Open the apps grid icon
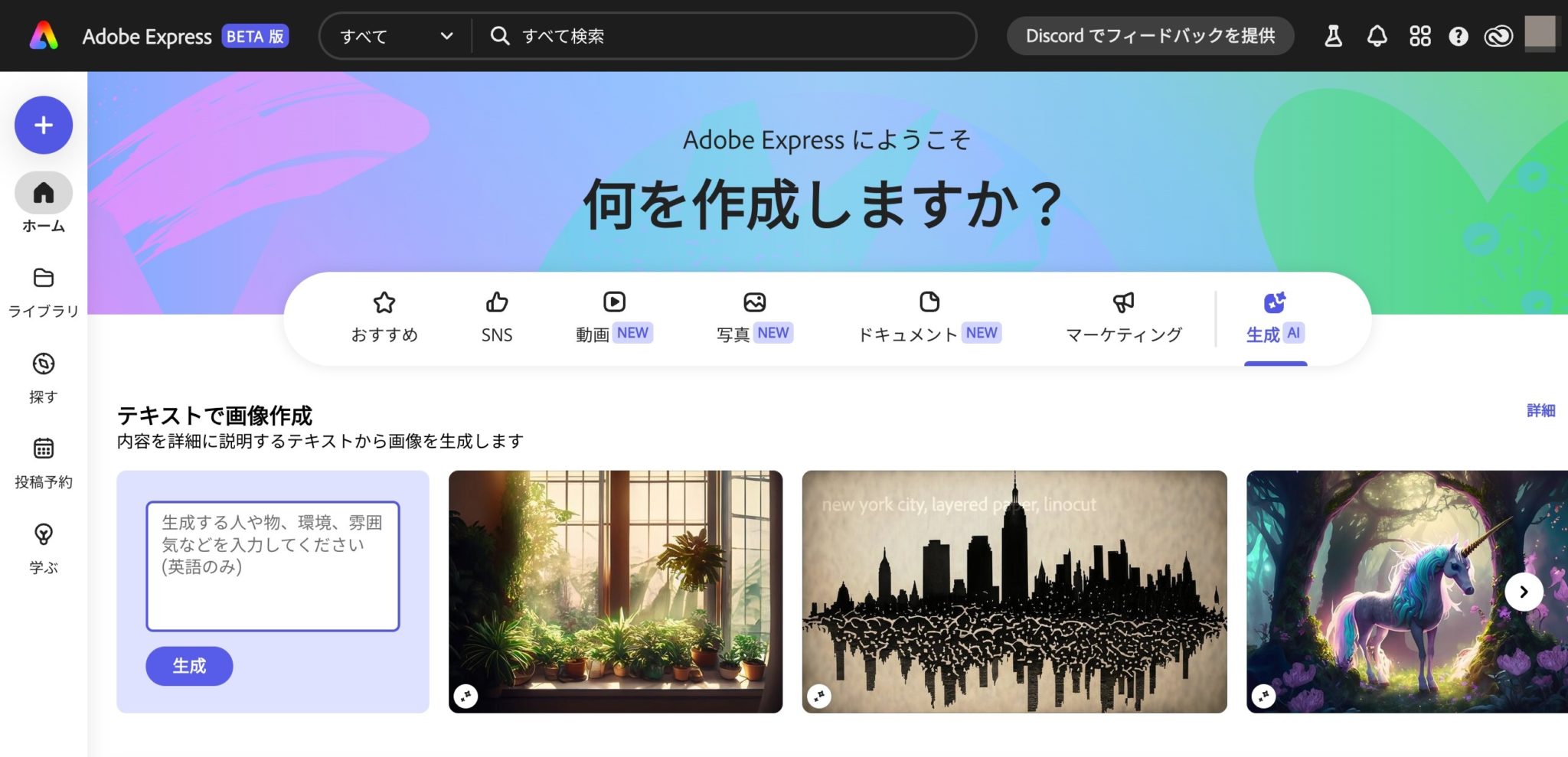This screenshot has width=1568, height=757. click(1419, 36)
